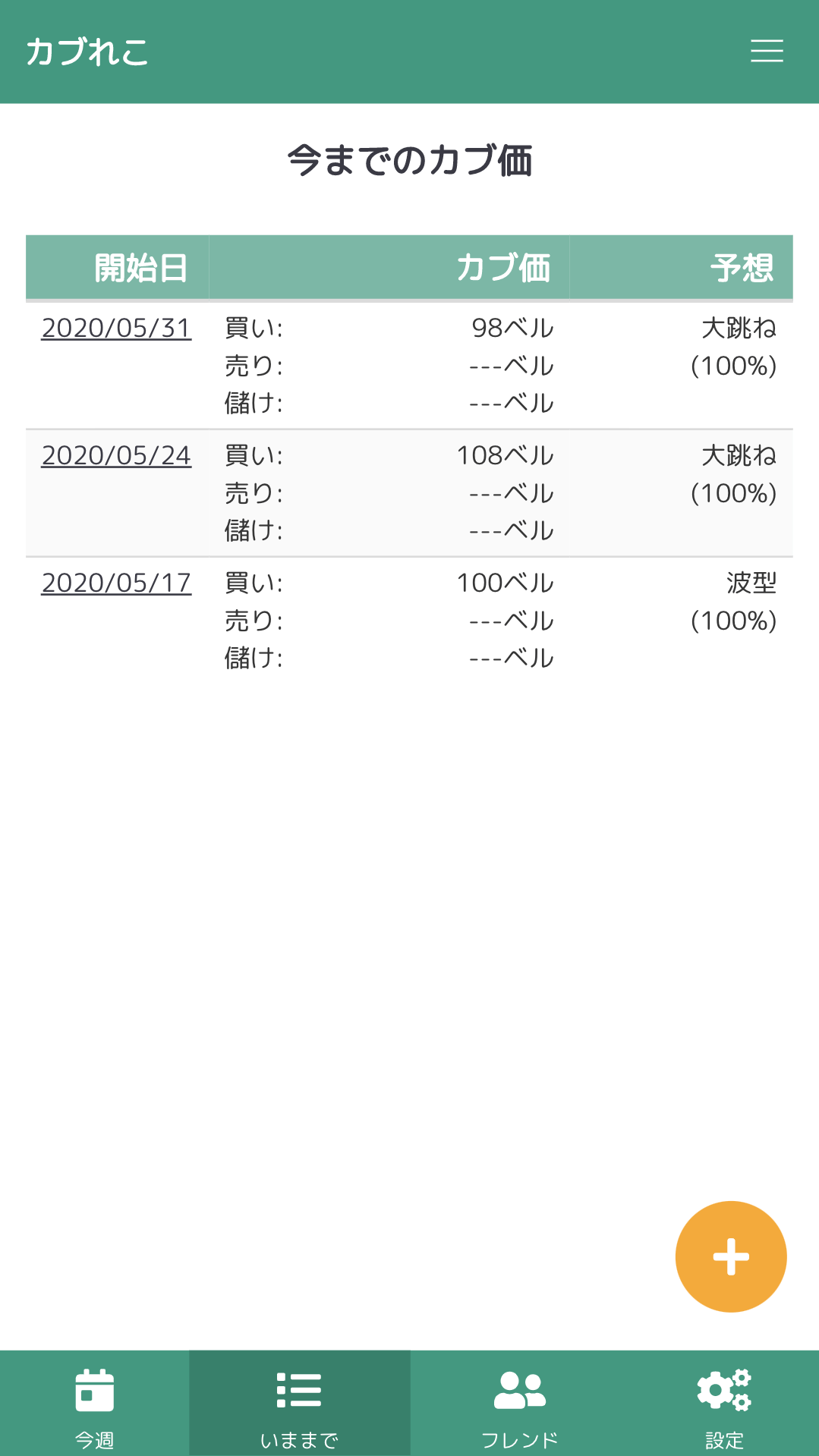This screenshot has height=1456, width=819.
Task: Open the hamburger menu in the header
Action: 767,51
